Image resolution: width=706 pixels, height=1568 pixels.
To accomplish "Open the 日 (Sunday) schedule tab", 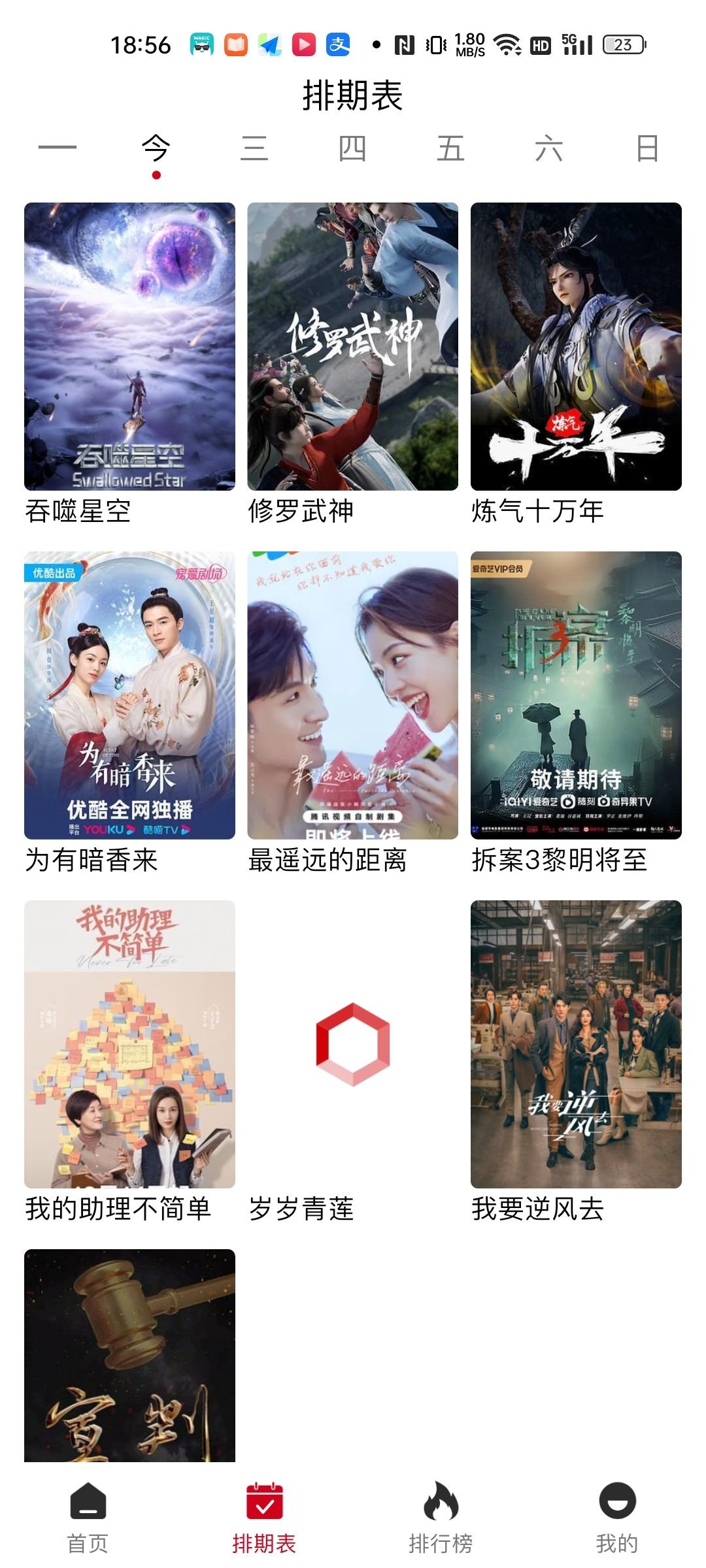I will click(x=647, y=148).
